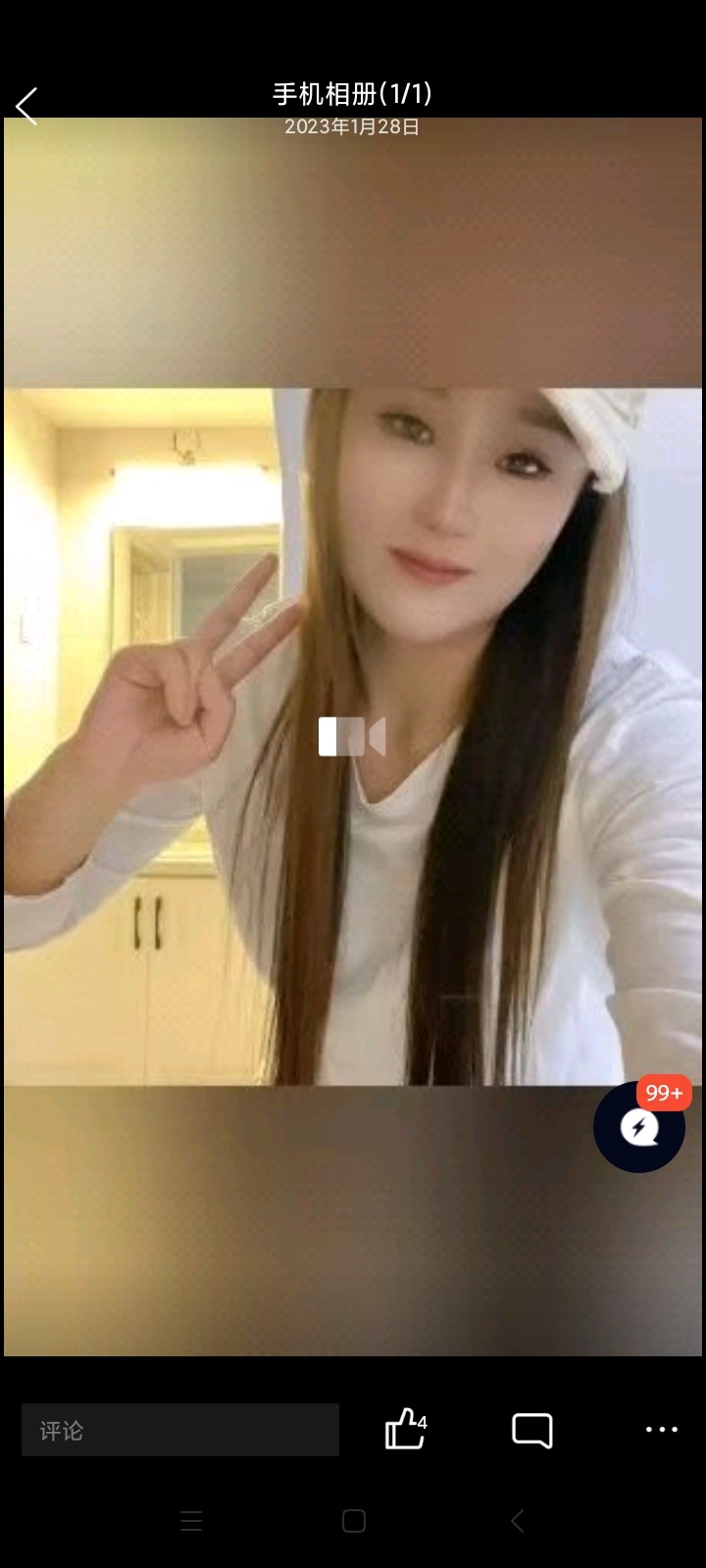Screen dimensions: 706x1568
Task: Tap the system home button
Action: coord(354,1521)
